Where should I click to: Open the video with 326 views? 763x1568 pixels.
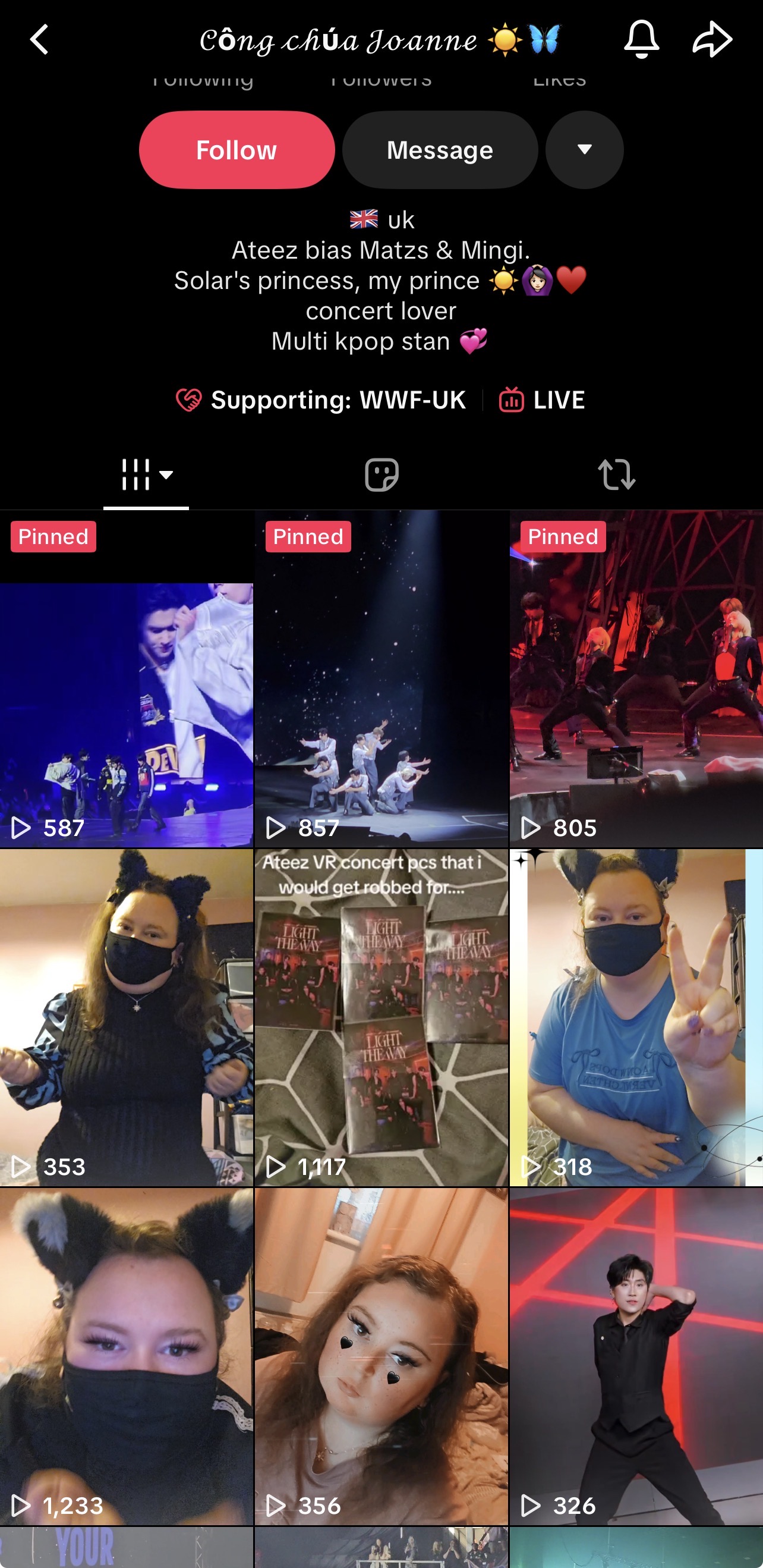636,1356
